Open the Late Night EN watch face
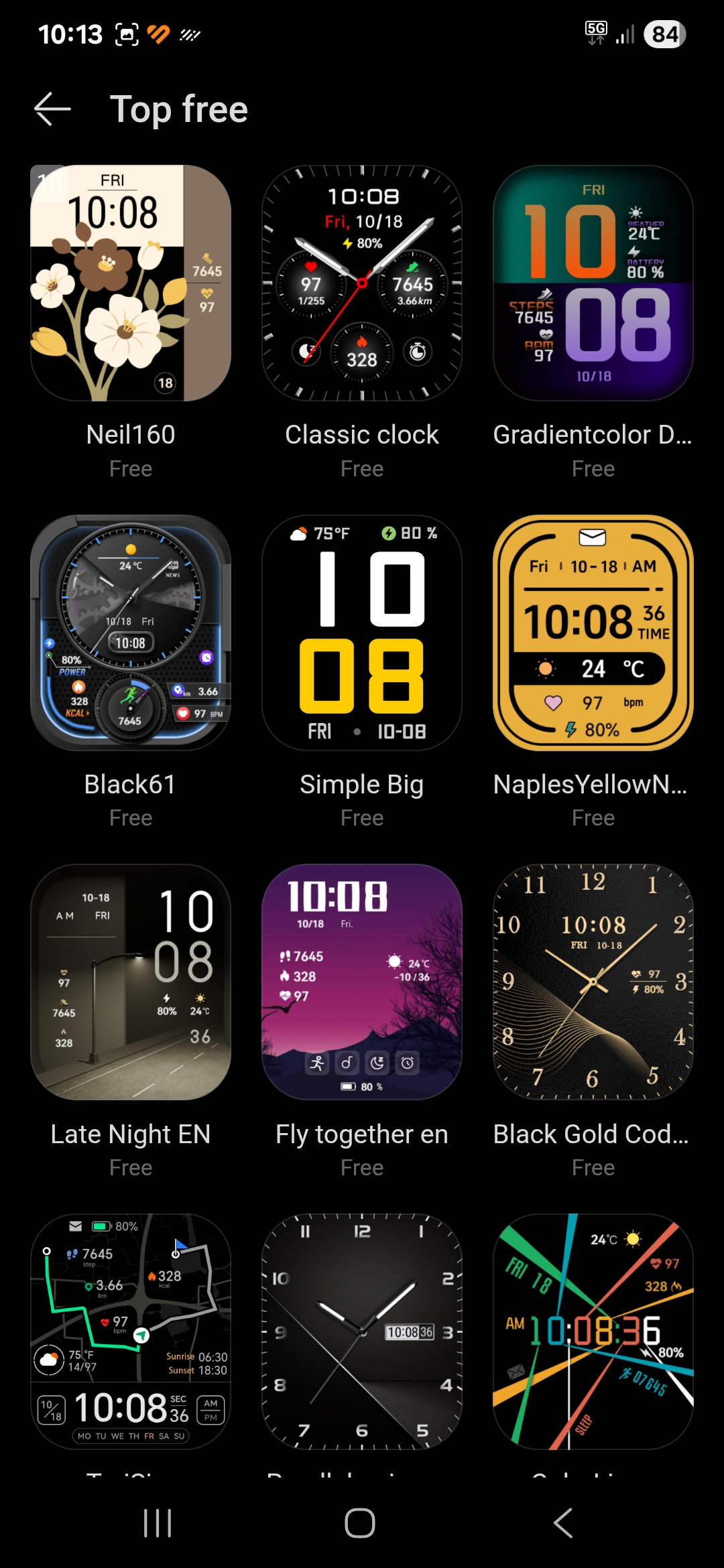 point(131,982)
